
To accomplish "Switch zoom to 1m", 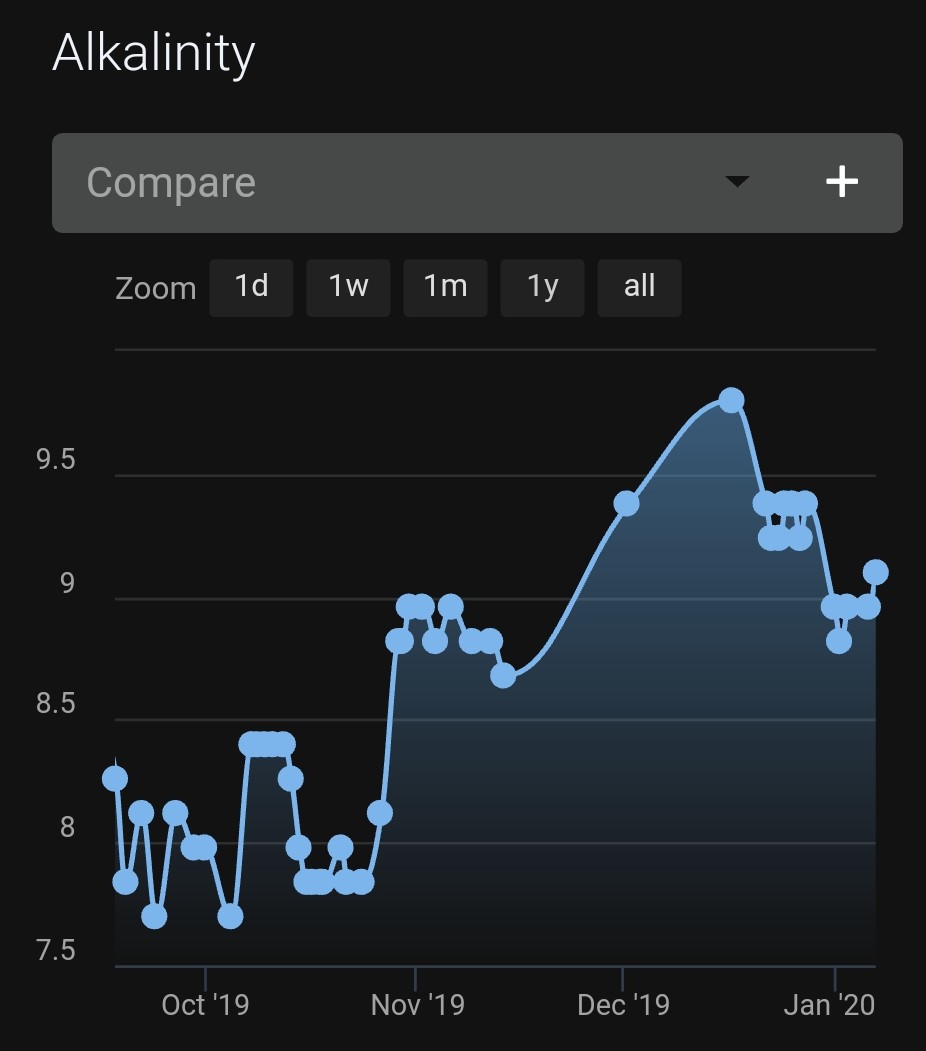I will [445, 288].
